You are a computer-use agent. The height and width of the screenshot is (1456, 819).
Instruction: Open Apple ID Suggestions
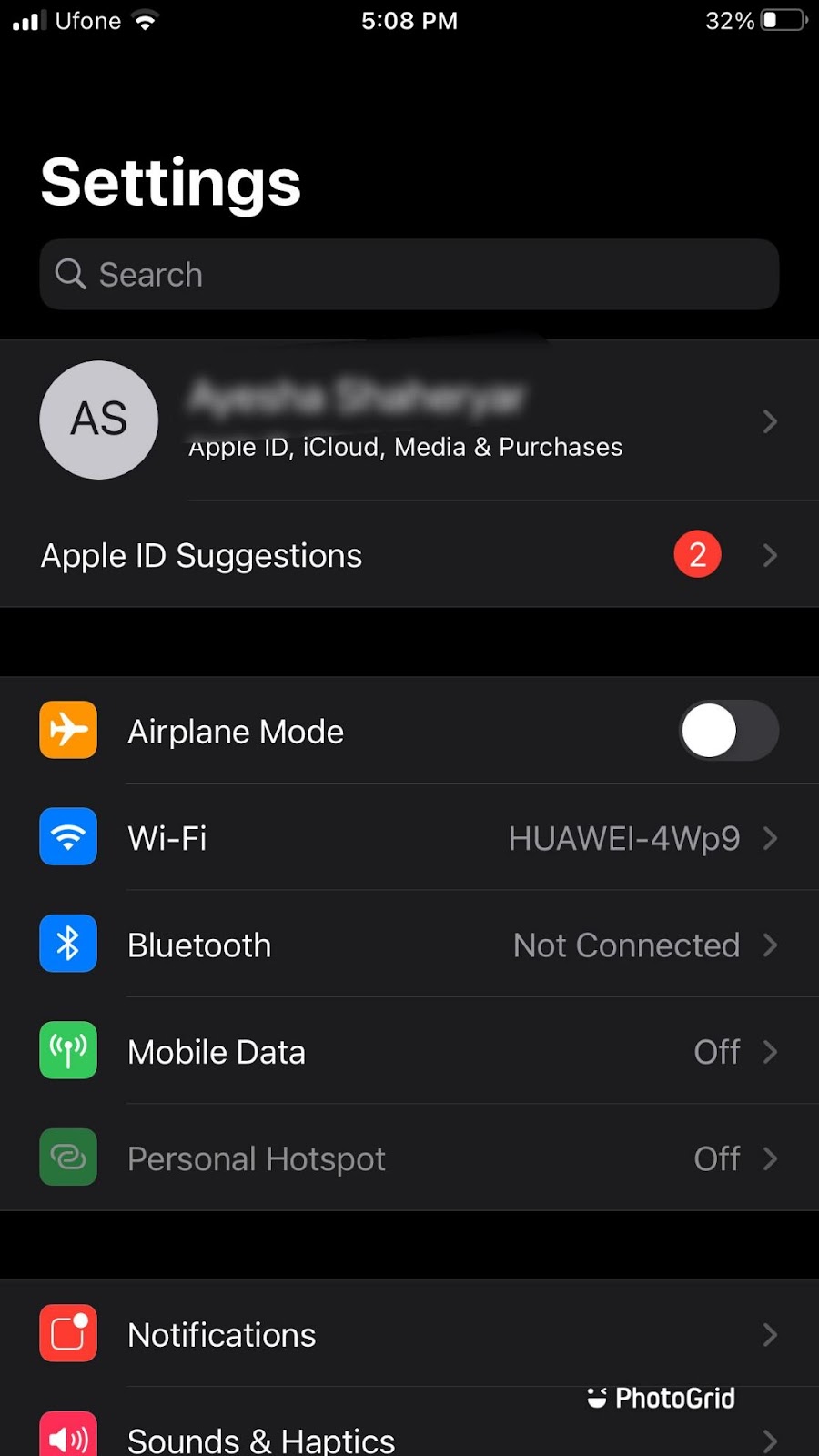[x=409, y=555]
